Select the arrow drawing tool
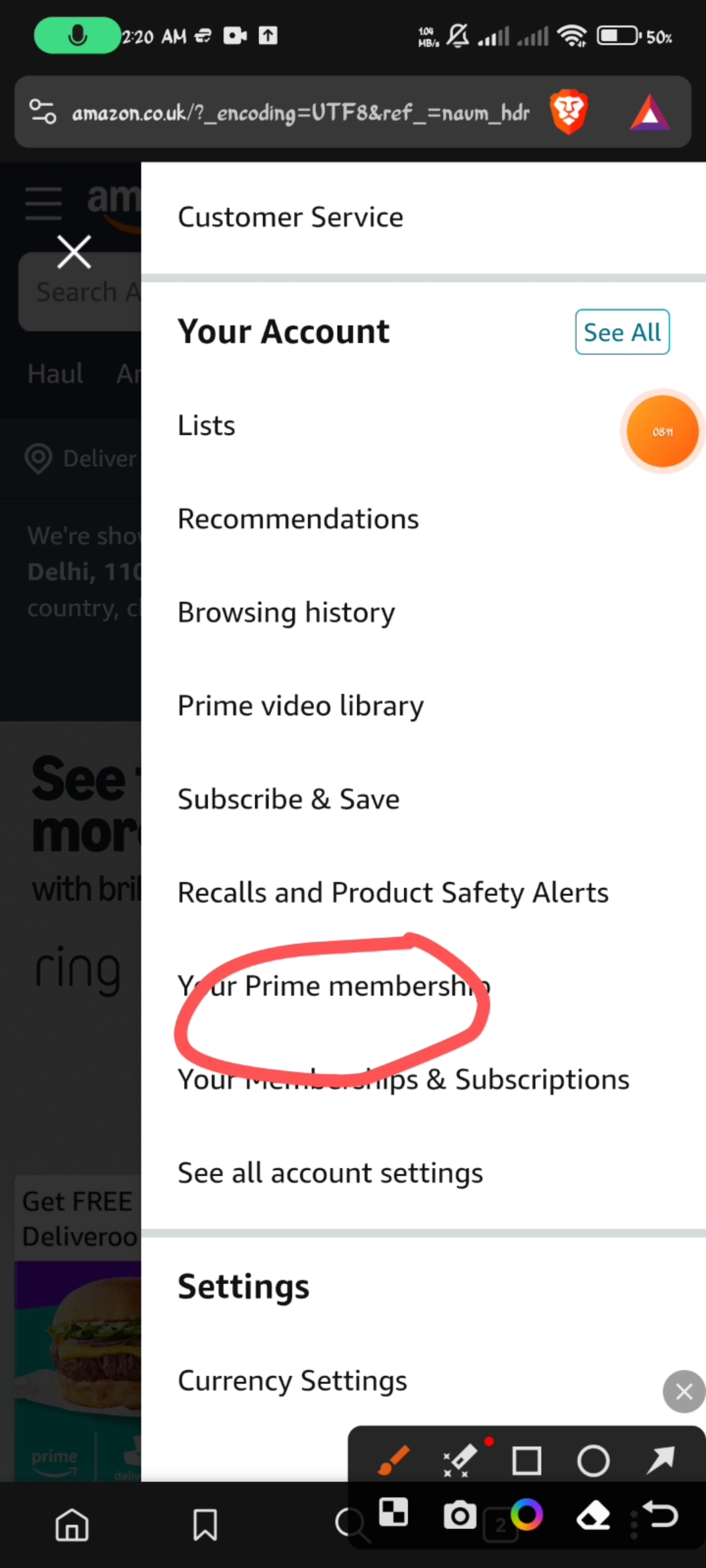 [660, 1461]
